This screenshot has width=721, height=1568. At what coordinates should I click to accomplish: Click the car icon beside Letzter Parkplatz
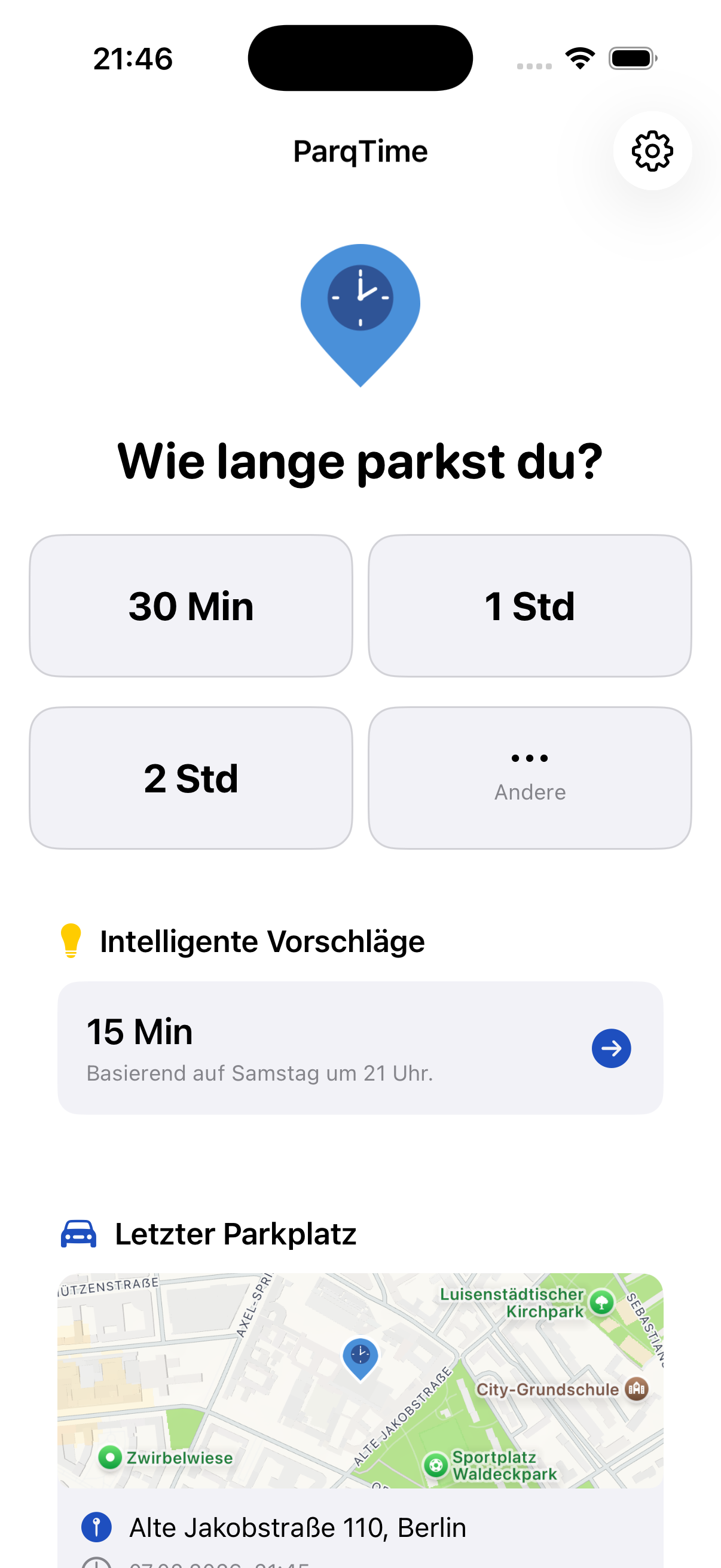(79, 1233)
